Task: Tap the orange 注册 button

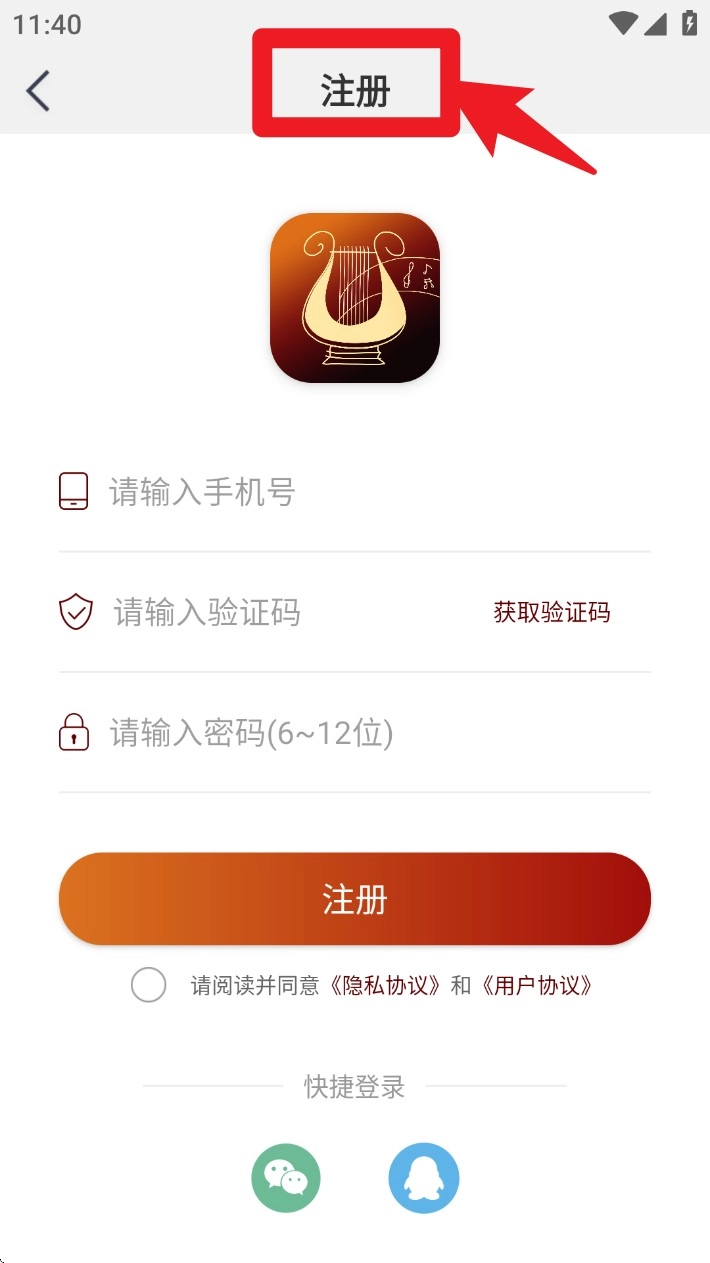Action: pyautogui.click(x=355, y=899)
